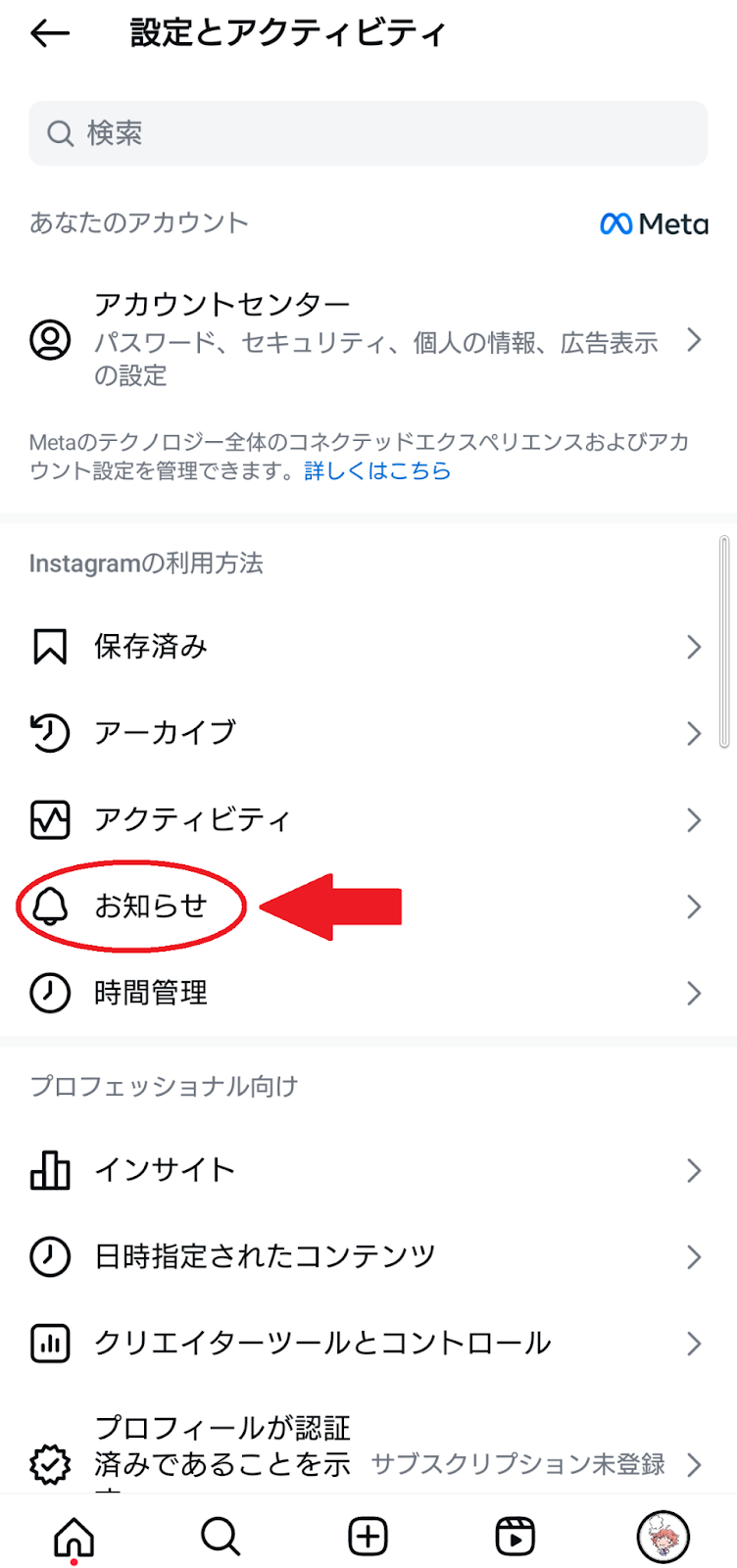Open 時間管理

(x=368, y=993)
